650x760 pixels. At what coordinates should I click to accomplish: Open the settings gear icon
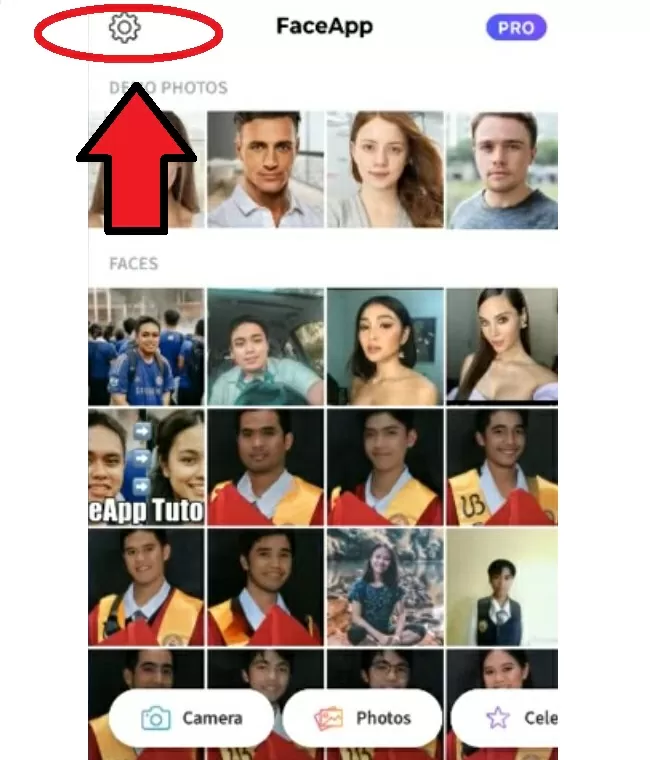point(125,29)
